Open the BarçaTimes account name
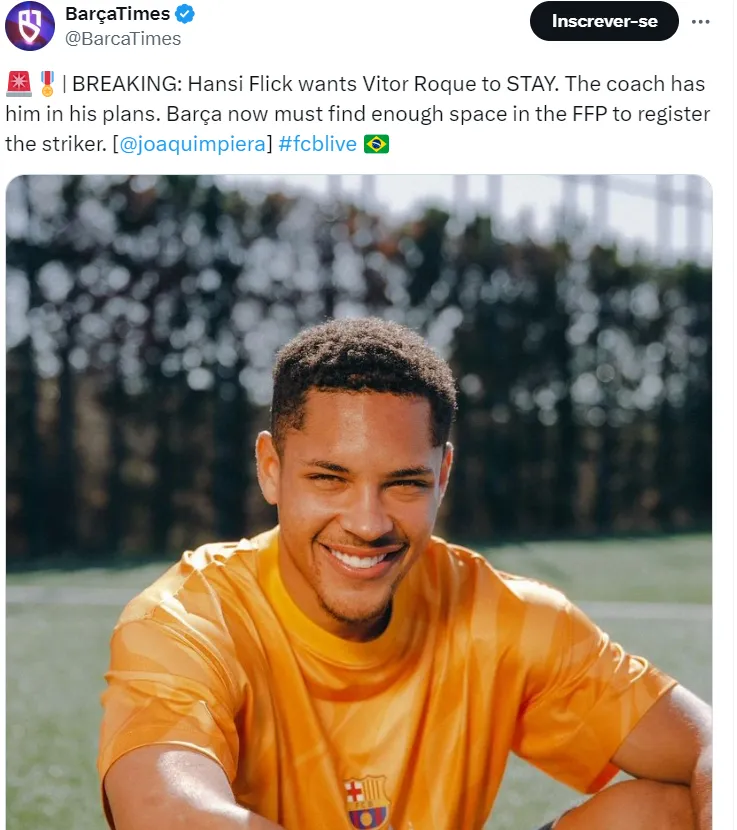The image size is (737, 830). tap(117, 14)
